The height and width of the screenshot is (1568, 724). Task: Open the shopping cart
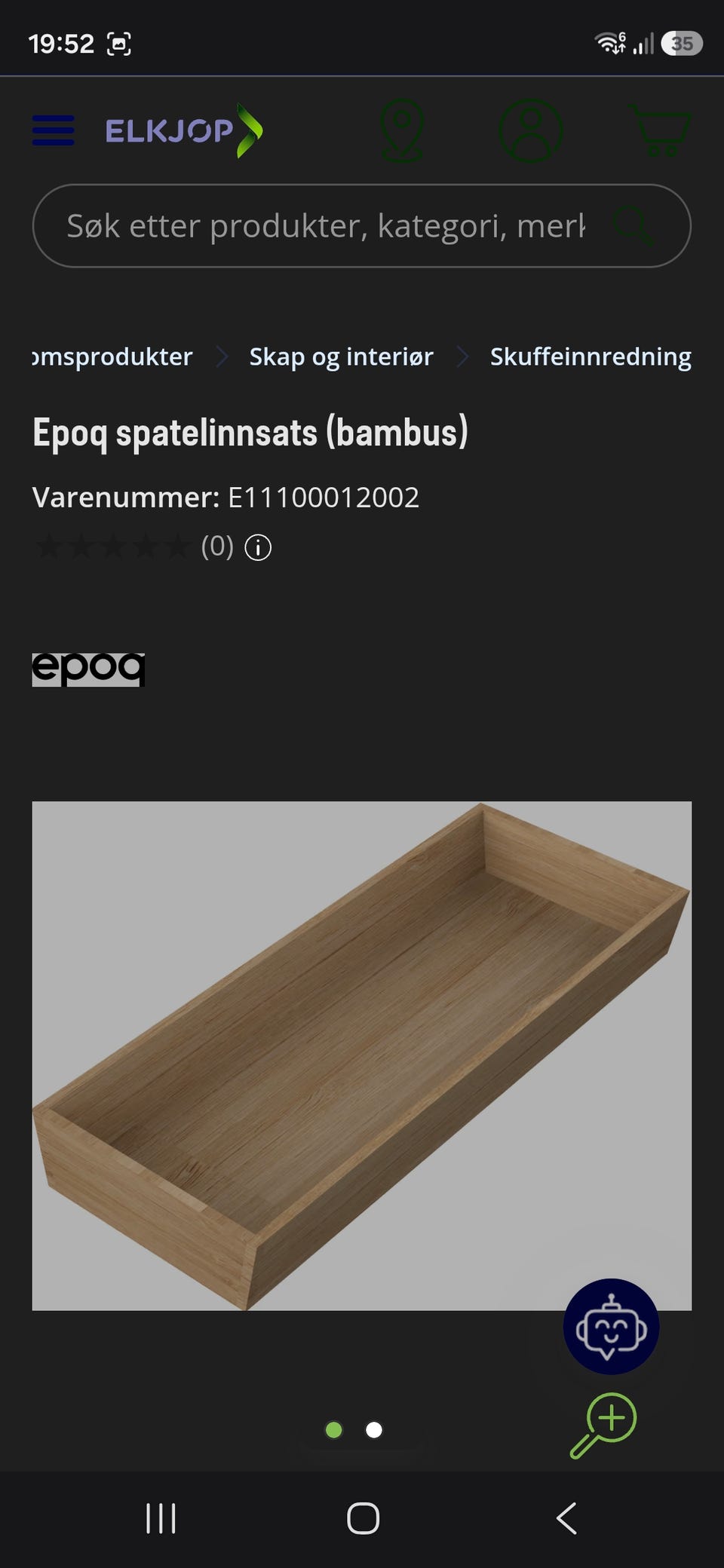click(661, 130)
